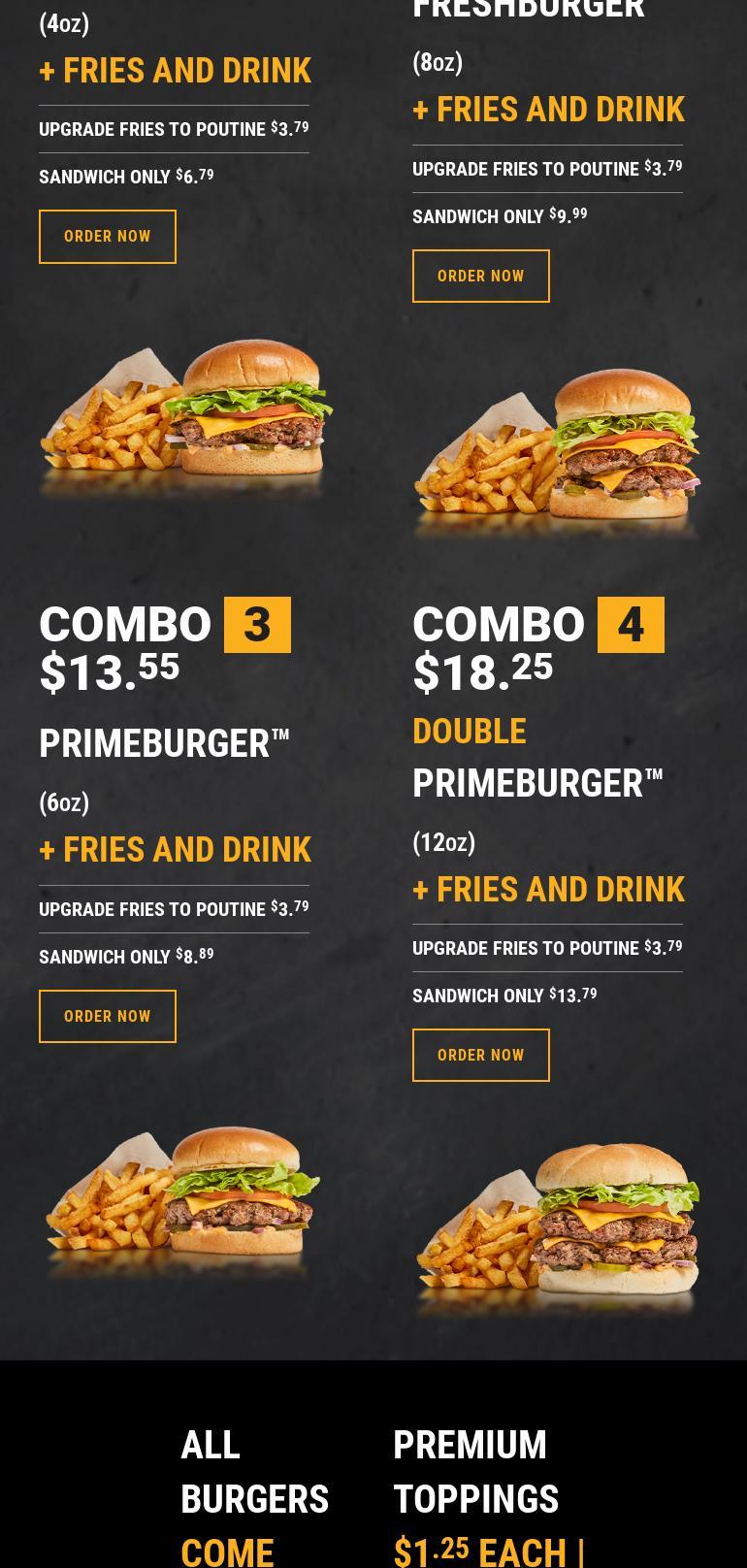
Task: Order the 8oz Freshburger combo now
Action: pyautogui.click(x=481, y=277)
